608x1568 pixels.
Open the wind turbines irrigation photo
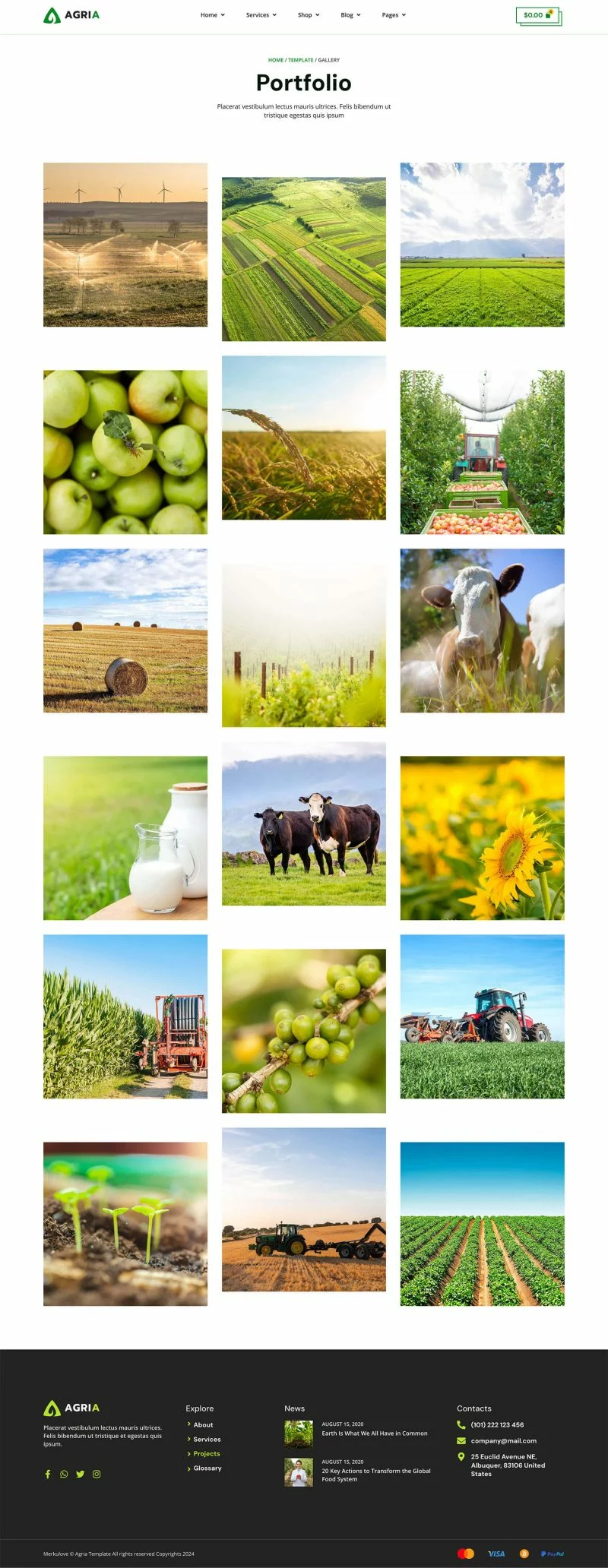coord(125,245)
